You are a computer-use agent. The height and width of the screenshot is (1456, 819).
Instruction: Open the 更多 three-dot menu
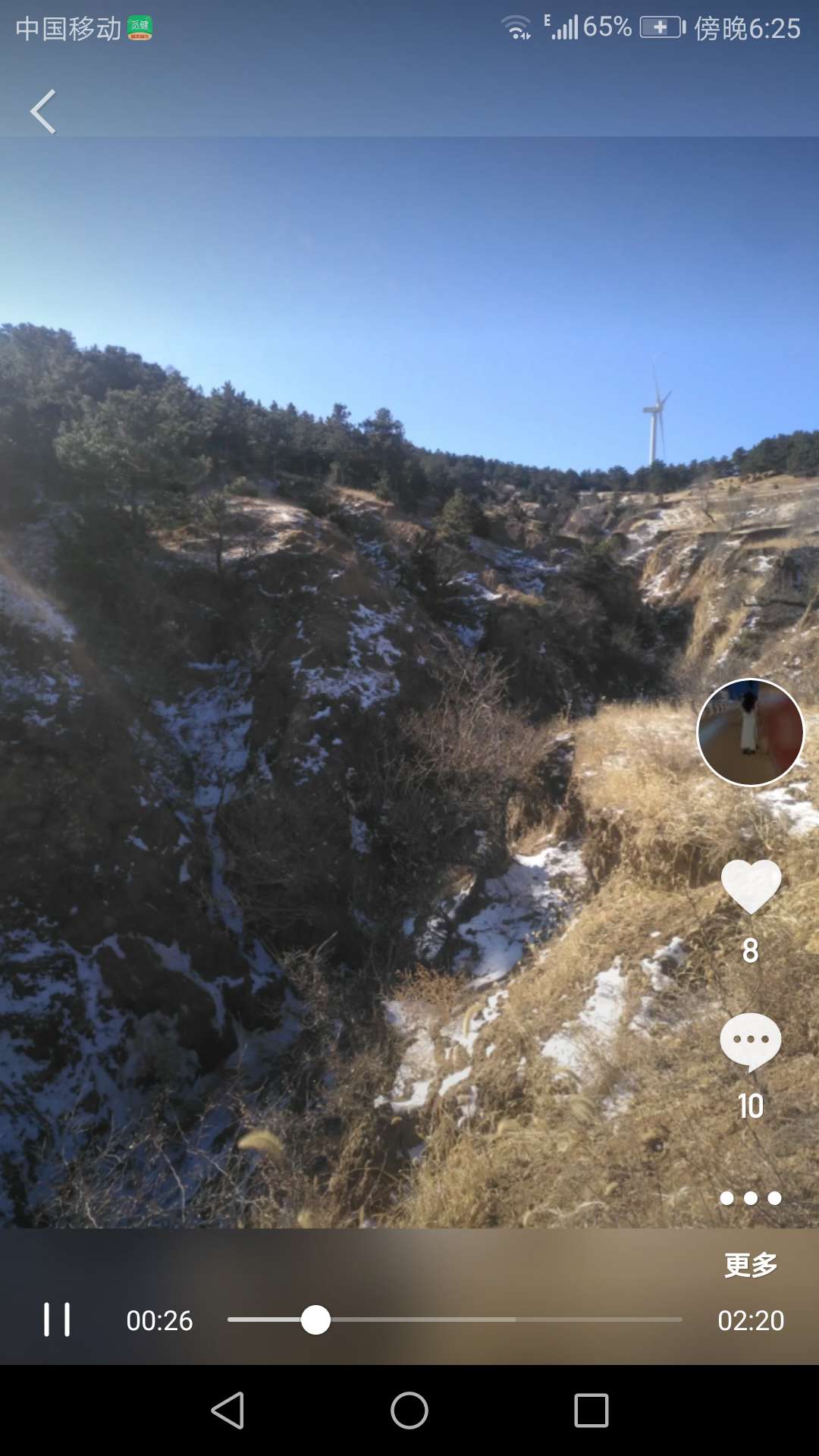[x=751, y=1198]
